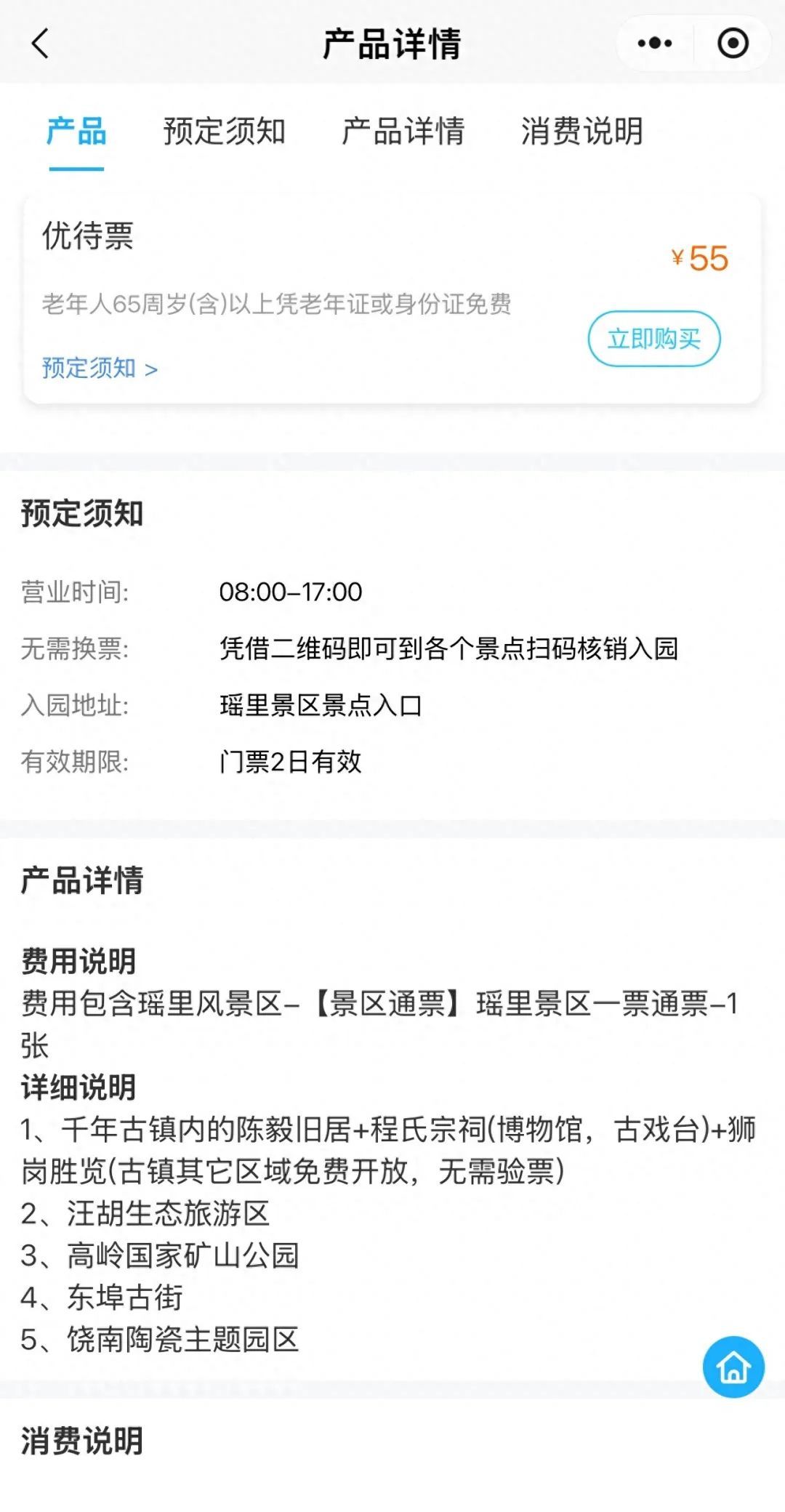Tap 立即购买 to buy the 优待票
This screenshot has height=1512, width=785.
(653, 339)
